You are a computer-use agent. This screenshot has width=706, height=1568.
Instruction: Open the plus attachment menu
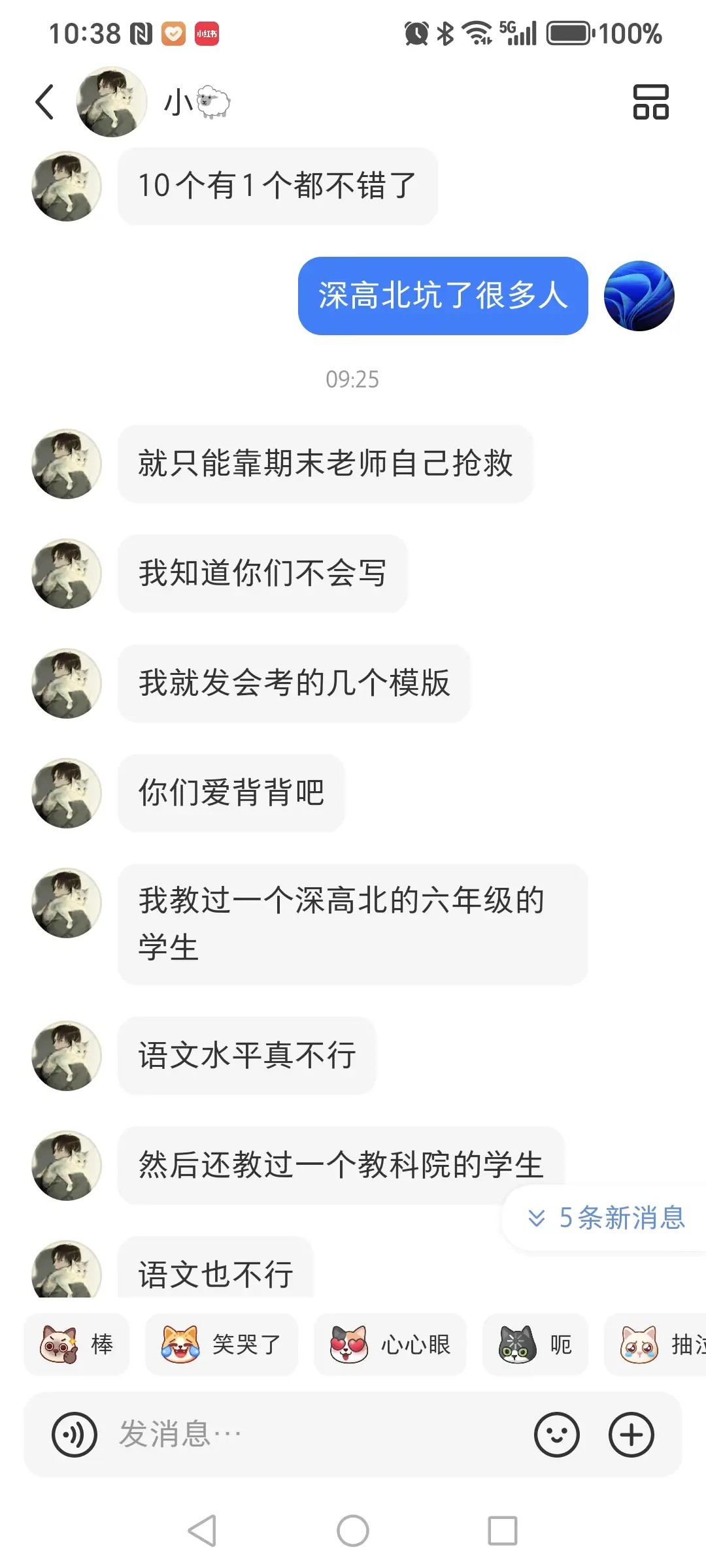tap(631, 1435)
